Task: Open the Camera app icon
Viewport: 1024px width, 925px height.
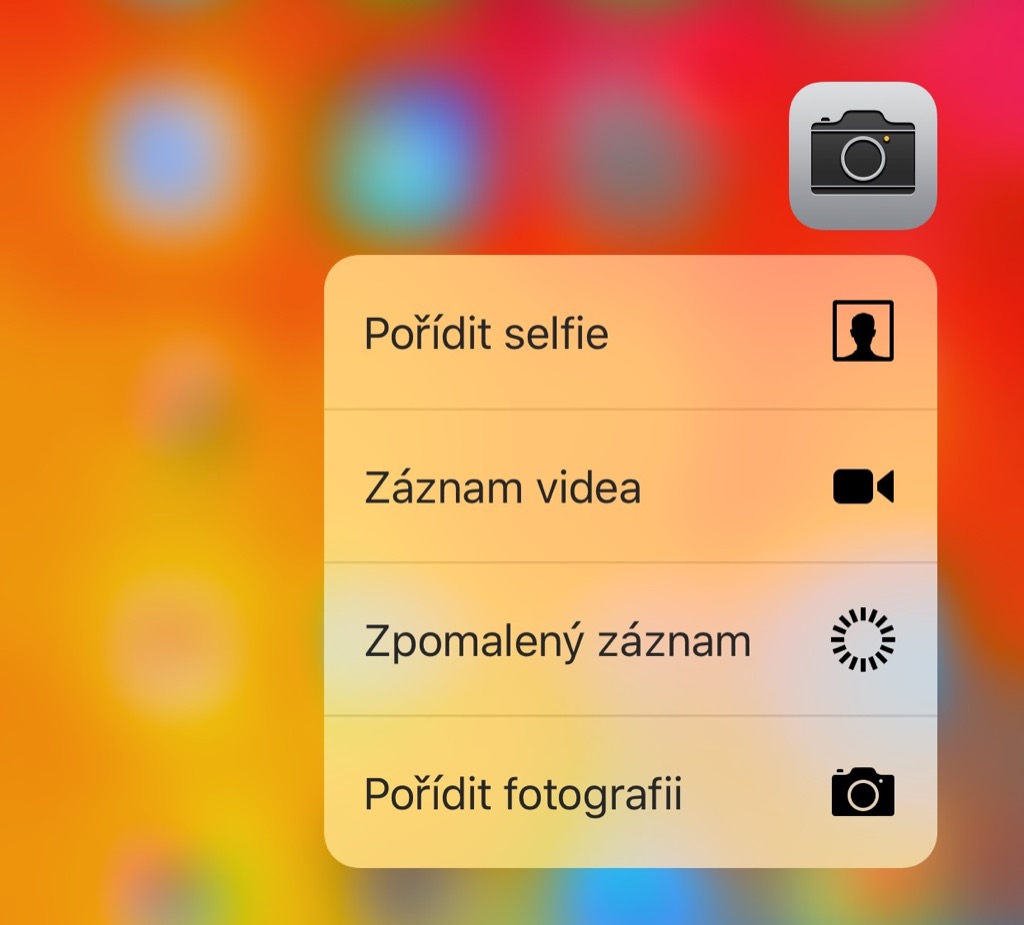Action: click(x=862, y=156)
